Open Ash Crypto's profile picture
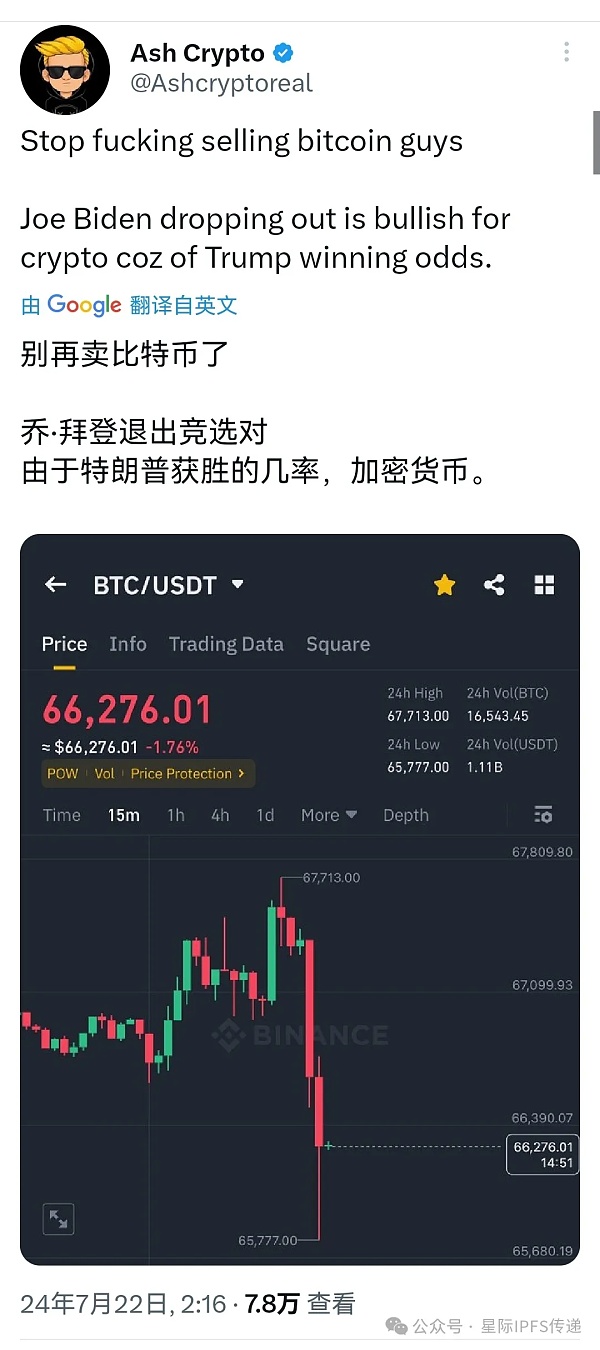The width and height of the screenshot is (600, 1350). click(x=65, y=69)
